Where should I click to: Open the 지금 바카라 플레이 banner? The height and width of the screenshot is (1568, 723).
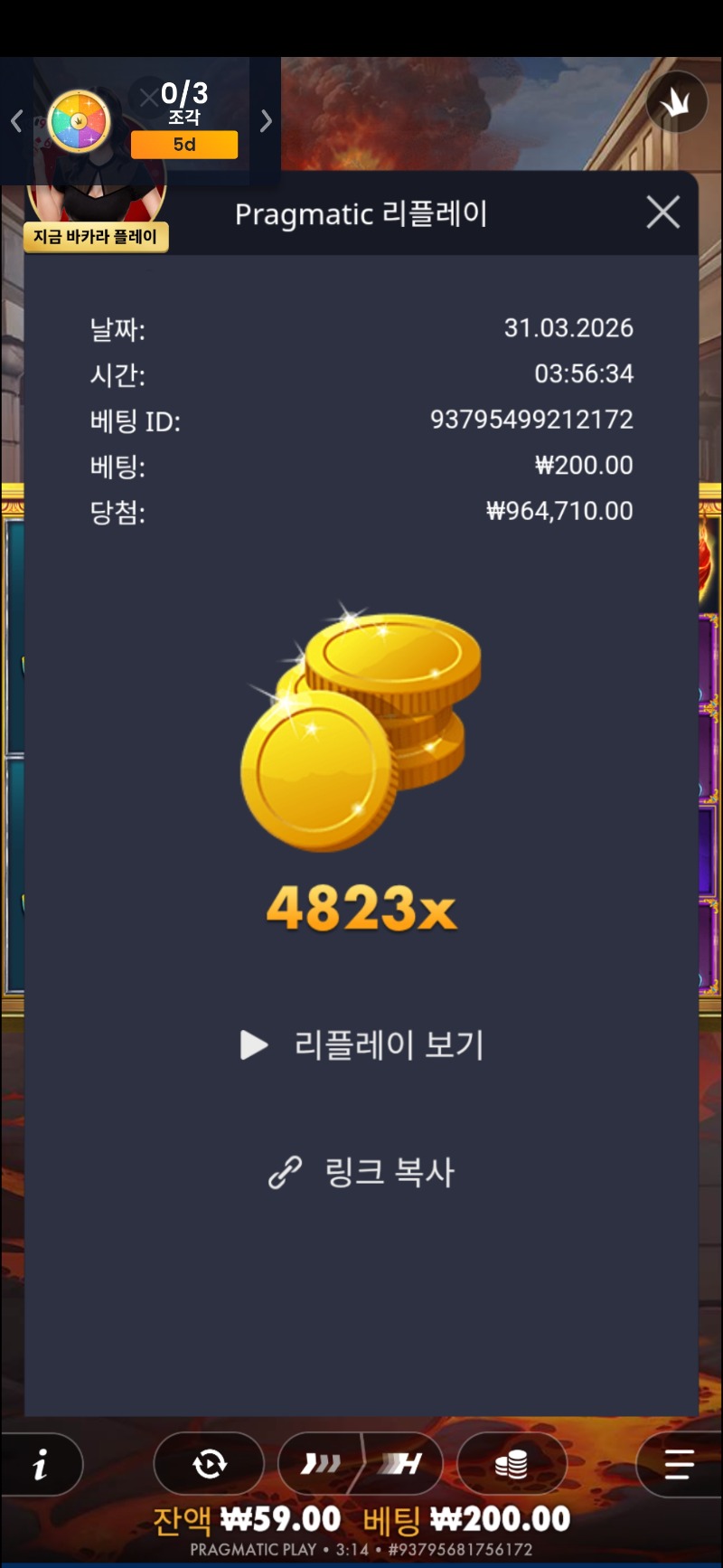coord(96,237)
